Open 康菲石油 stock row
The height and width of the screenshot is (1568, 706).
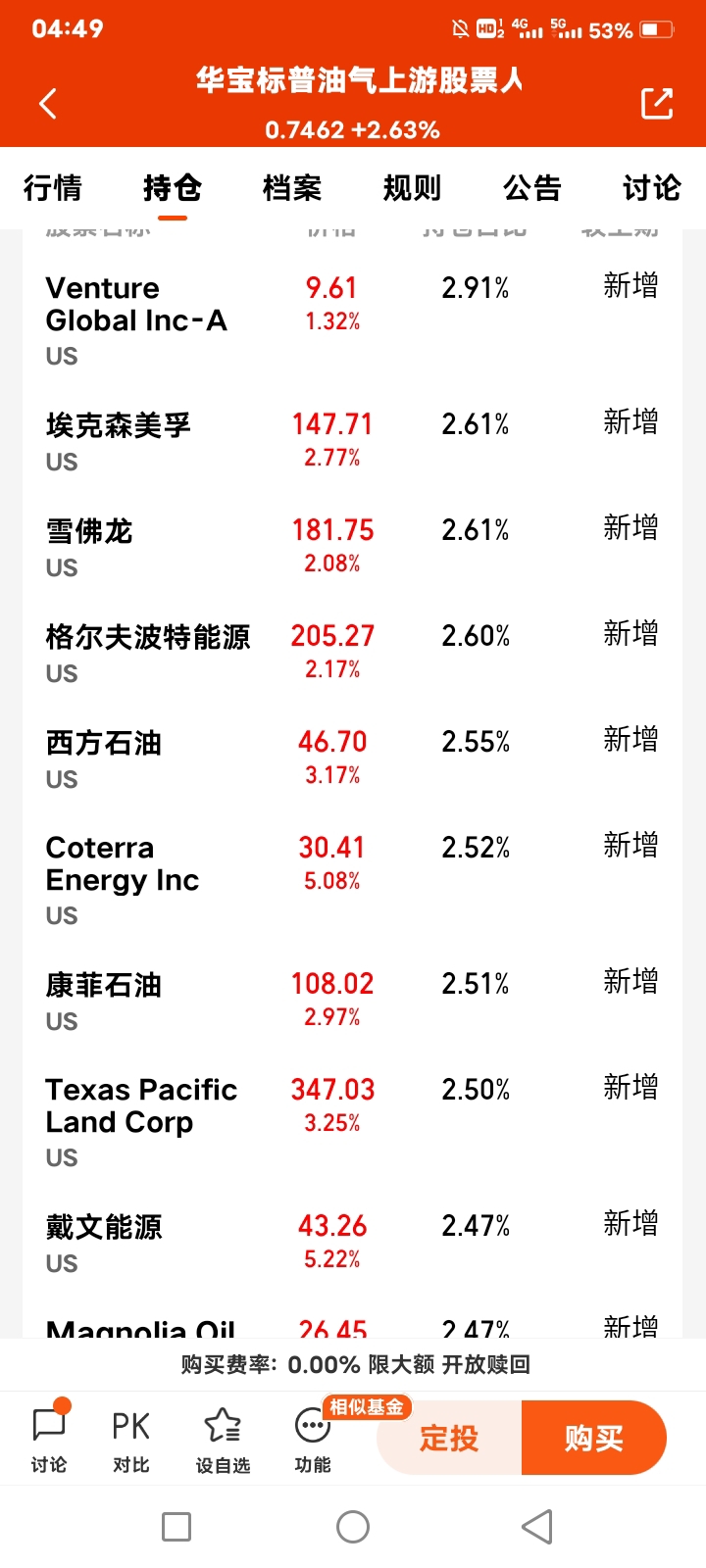(103, 985)
